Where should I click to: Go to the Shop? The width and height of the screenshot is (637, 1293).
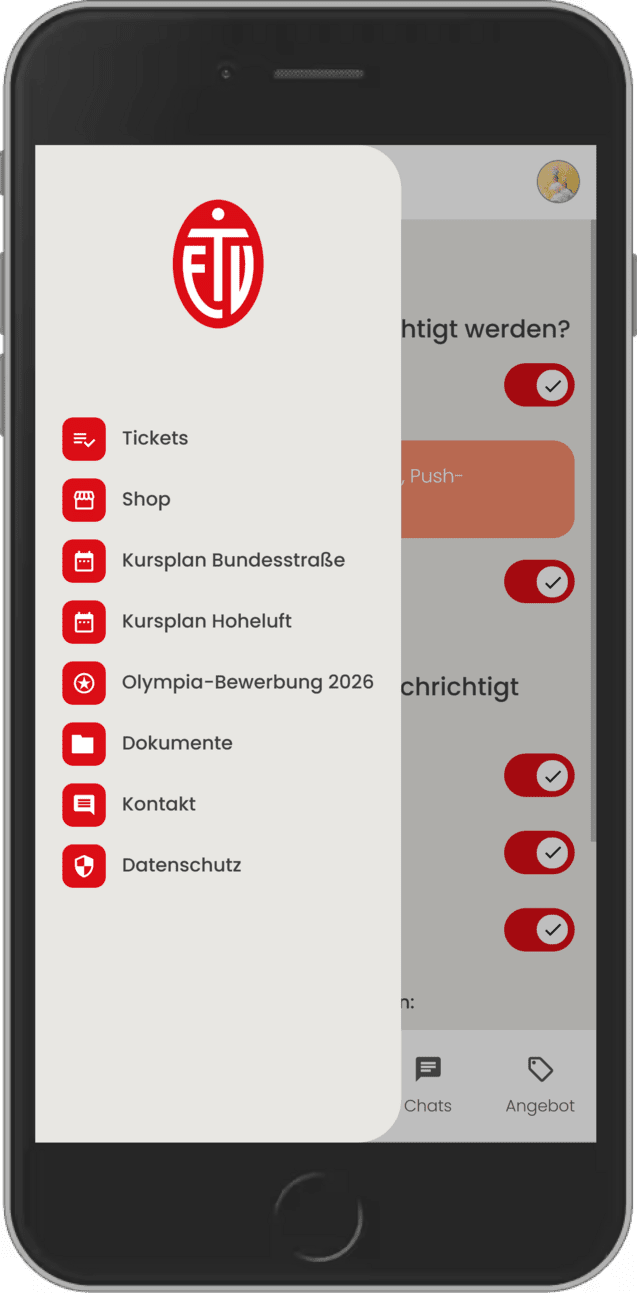pyautogui.click(x=146, y=499)
